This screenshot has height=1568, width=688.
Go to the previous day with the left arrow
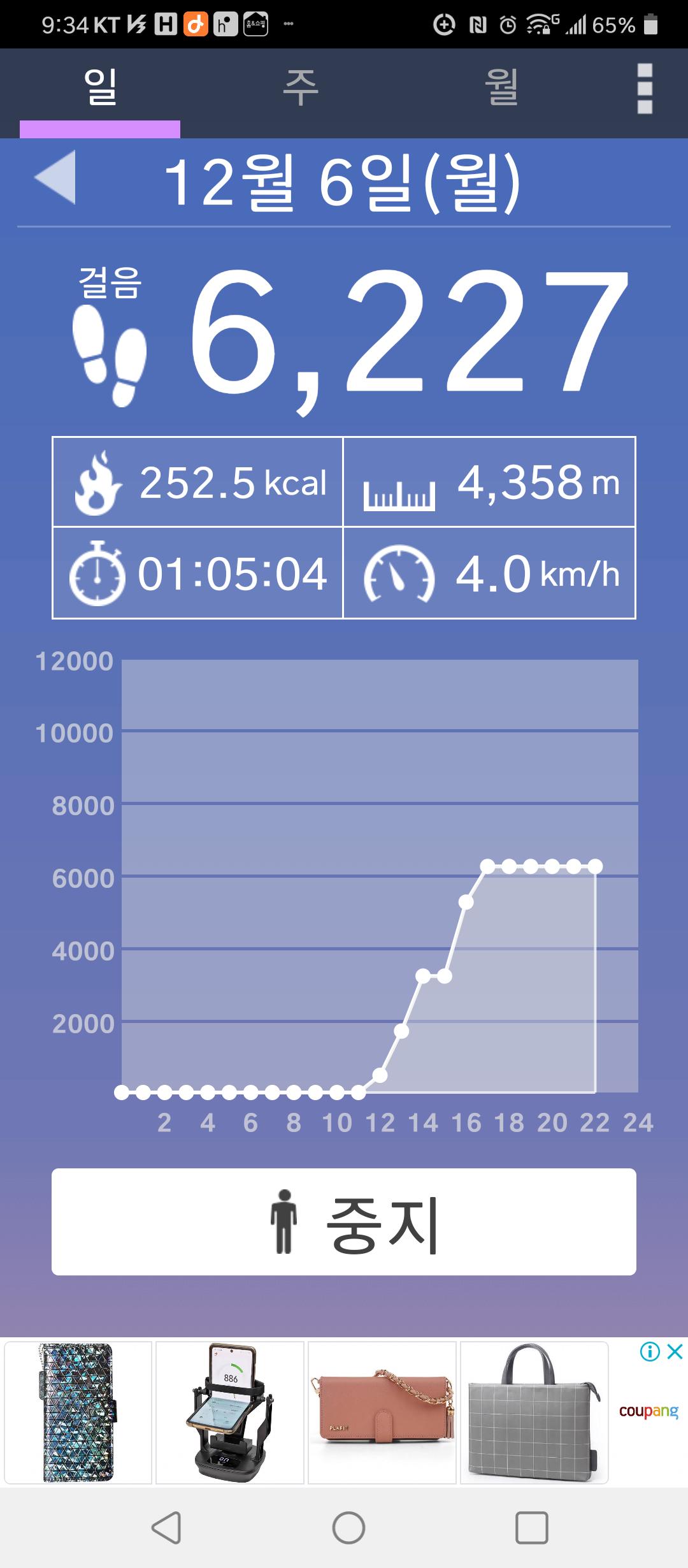tap(55, 178)
